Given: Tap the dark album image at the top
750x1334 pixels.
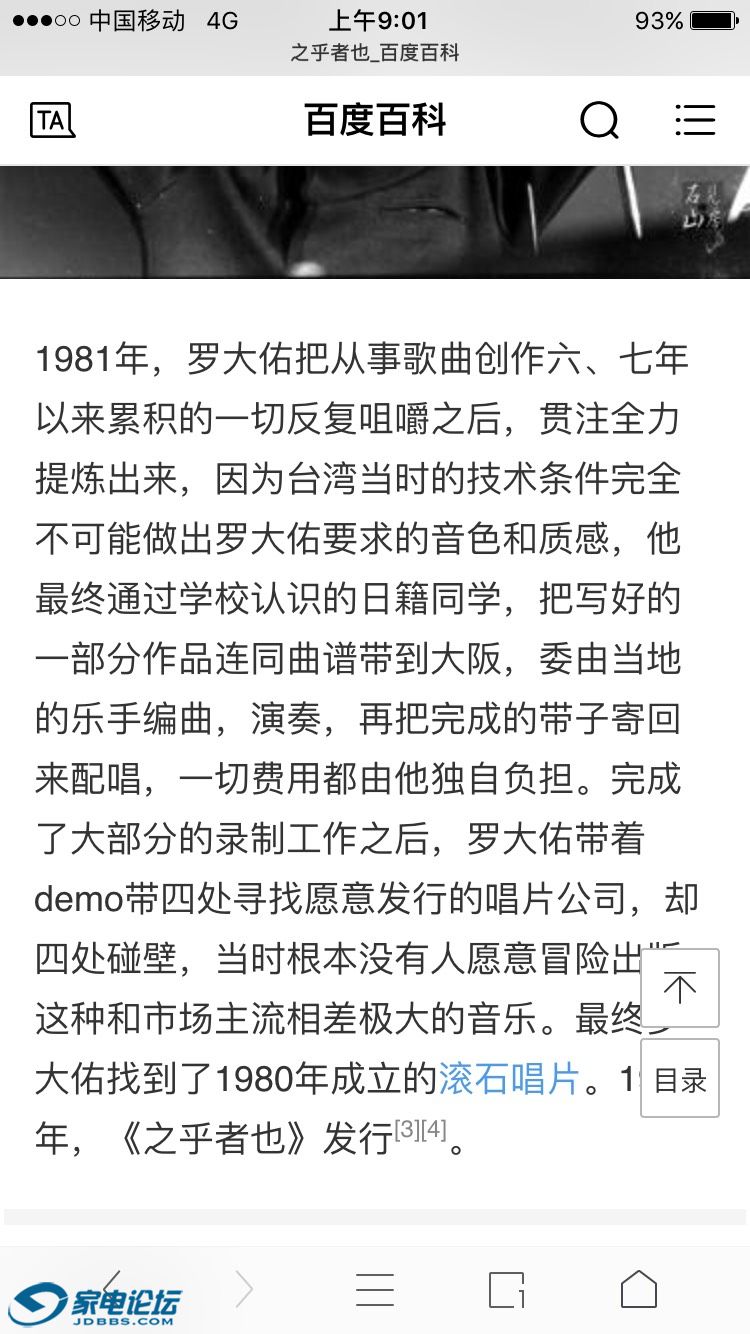Looking at the screenshot, I should (x=374, y=220).
